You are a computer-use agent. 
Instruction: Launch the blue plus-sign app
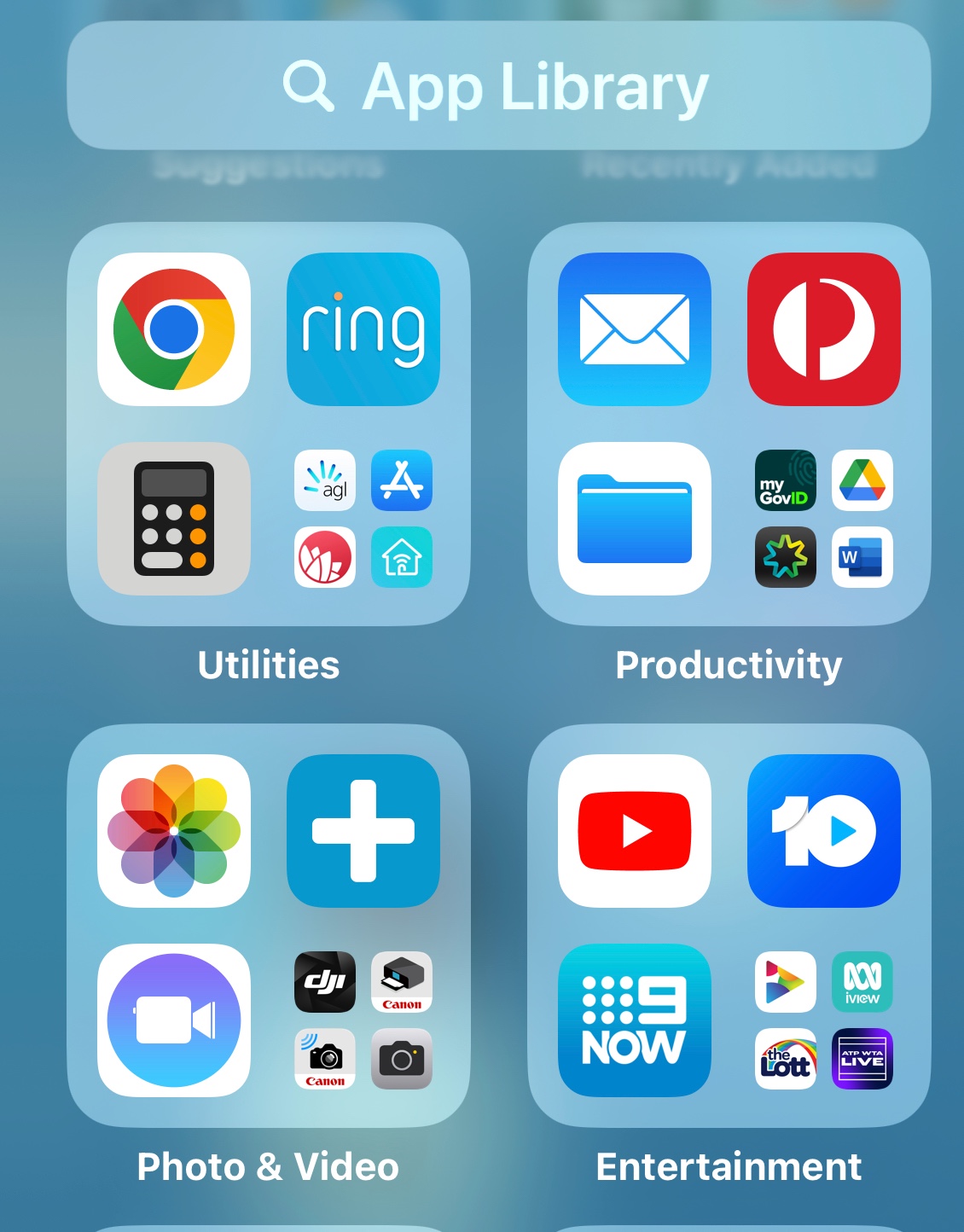click(363, 831)
